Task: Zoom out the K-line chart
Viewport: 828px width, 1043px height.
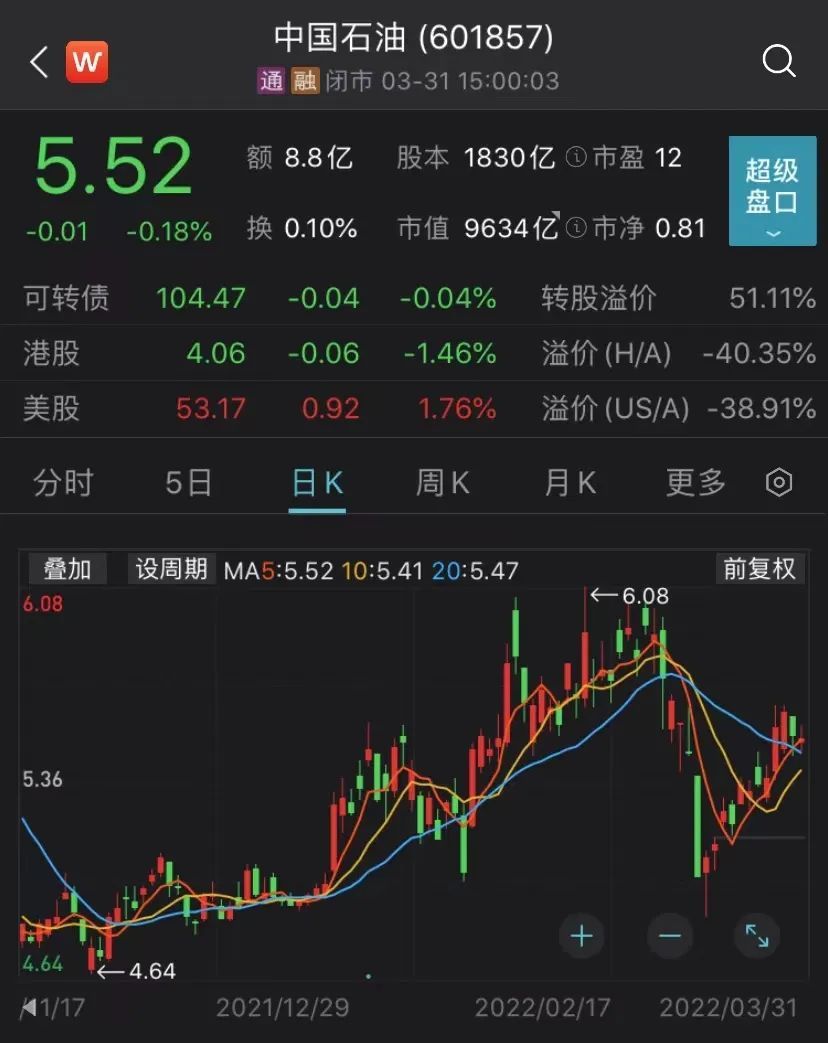Action: (x=670, y=936)
